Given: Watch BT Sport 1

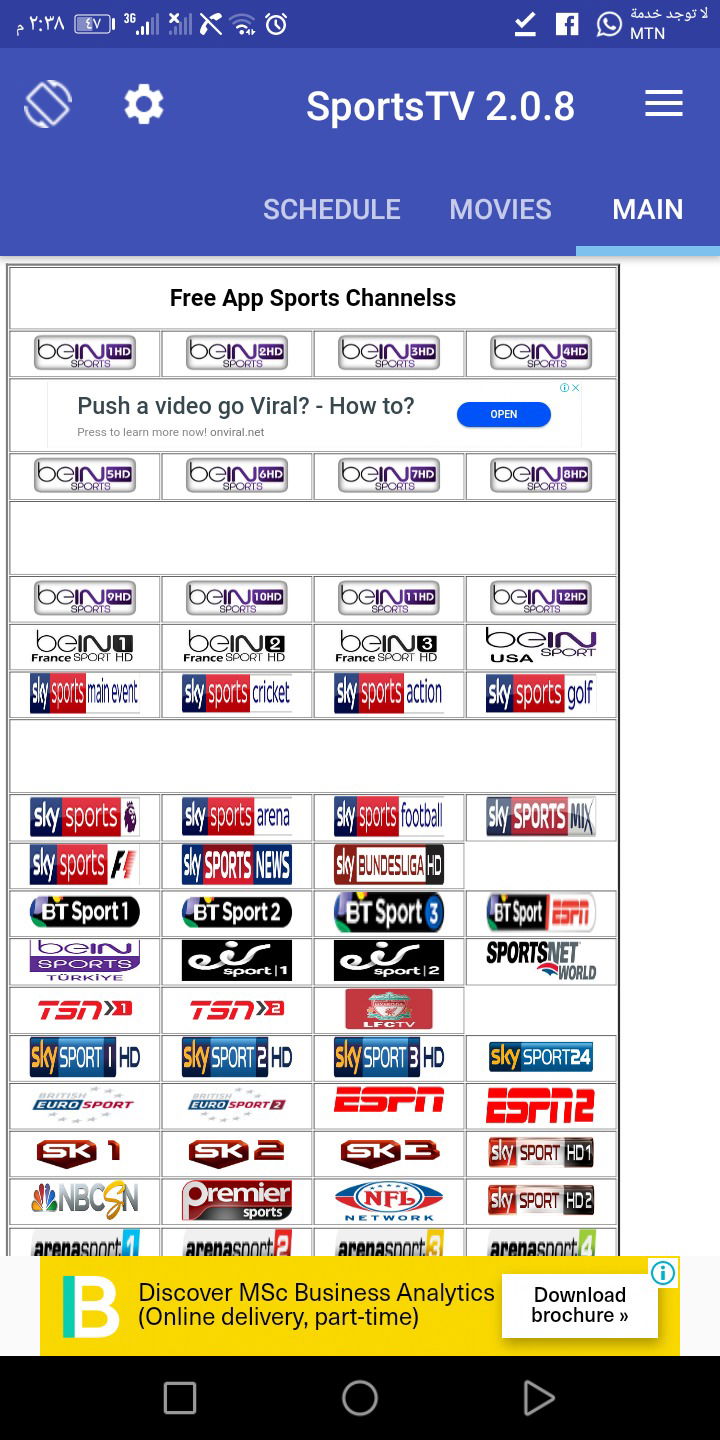Looking at the screenshot, I should point(85,912).
